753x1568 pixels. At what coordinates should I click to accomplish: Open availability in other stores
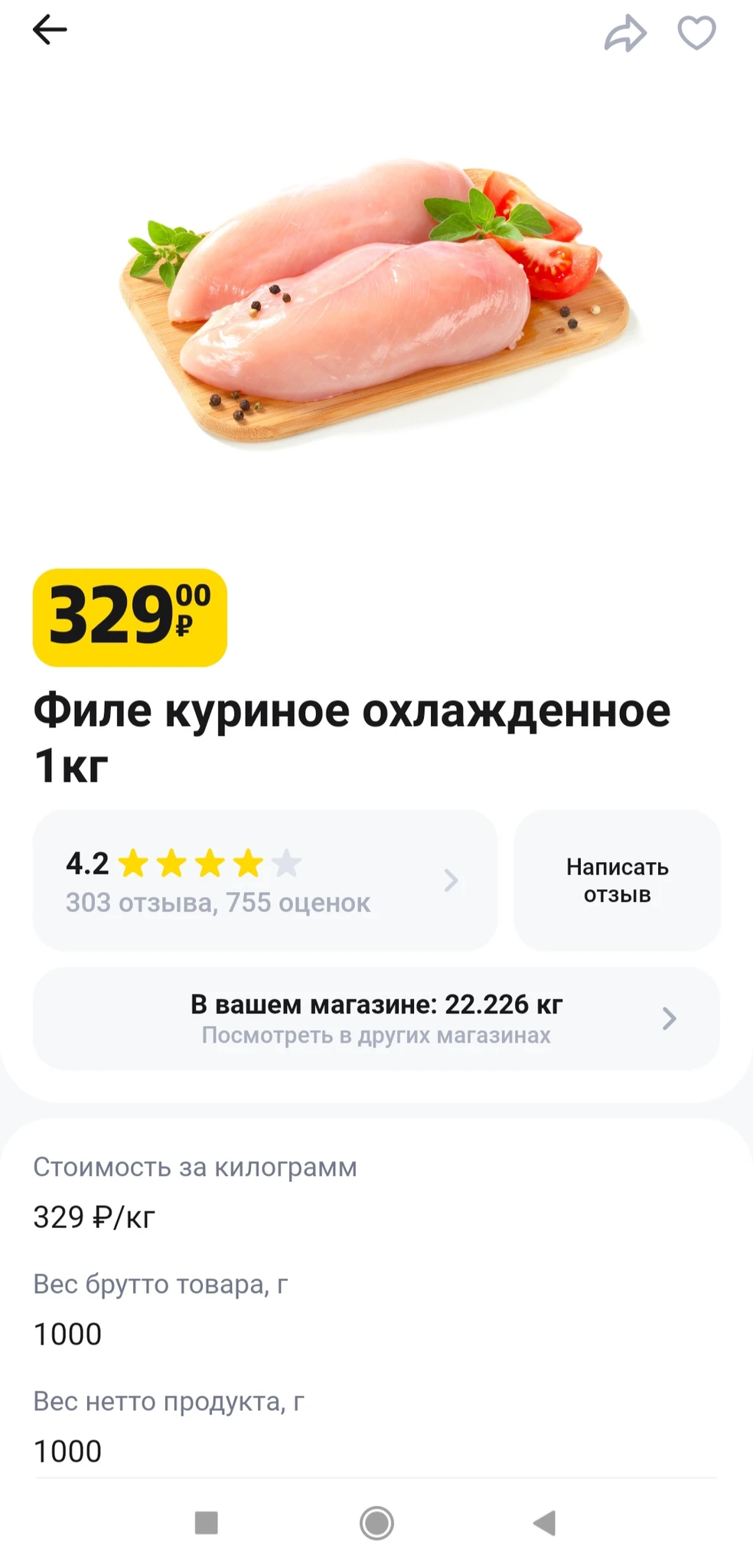click(x=376, y=1018)
